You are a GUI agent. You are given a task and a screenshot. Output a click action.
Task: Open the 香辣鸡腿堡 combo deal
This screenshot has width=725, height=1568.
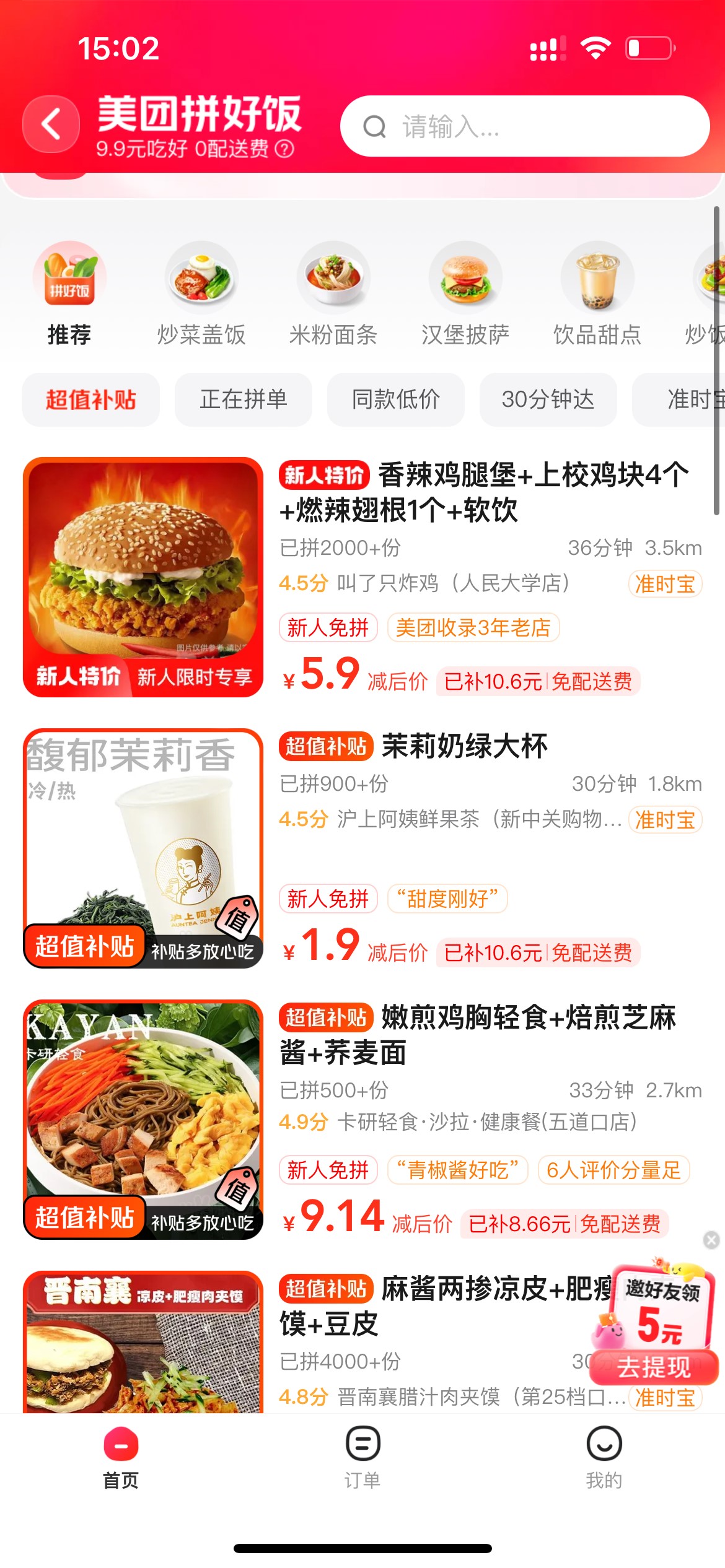point(483,493)
